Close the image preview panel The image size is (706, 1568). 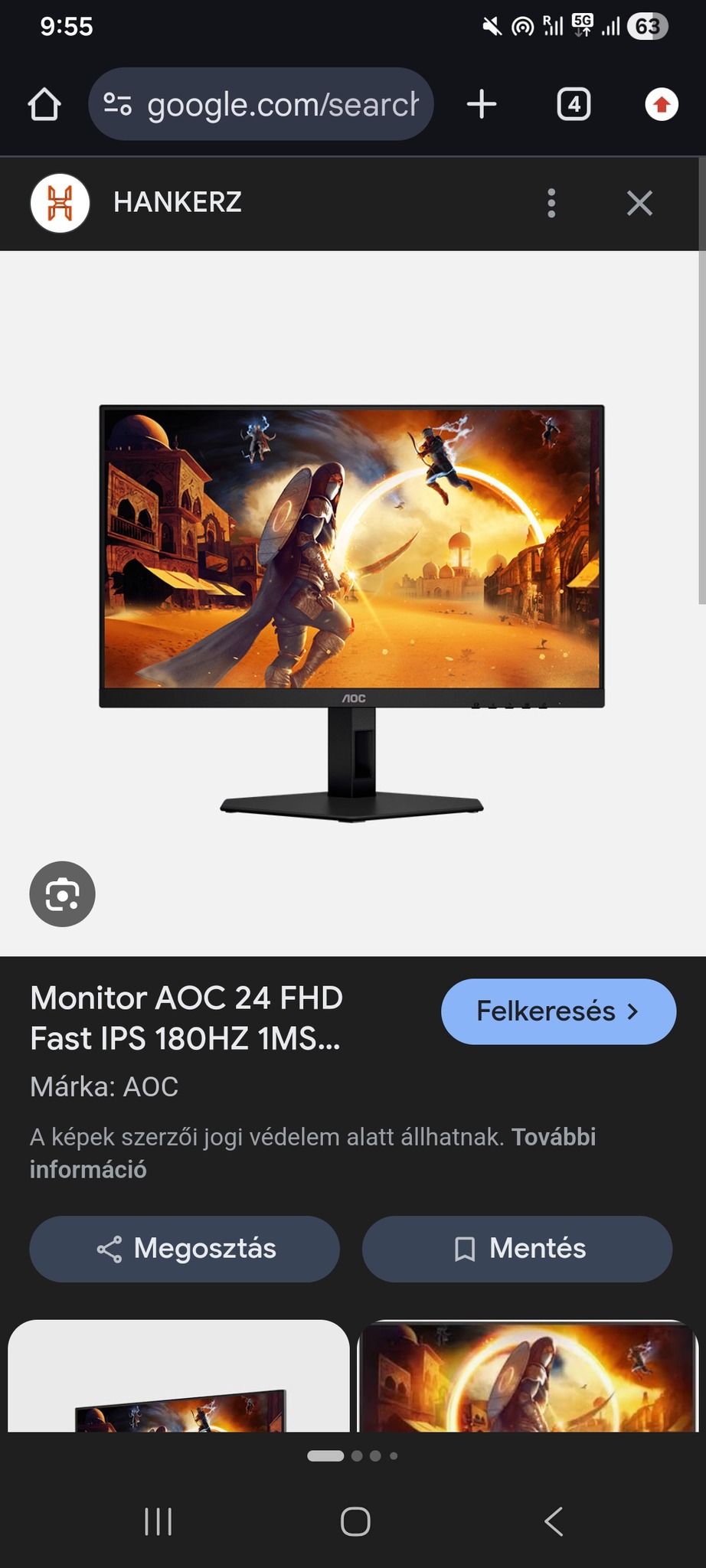[x=639, y=203]
